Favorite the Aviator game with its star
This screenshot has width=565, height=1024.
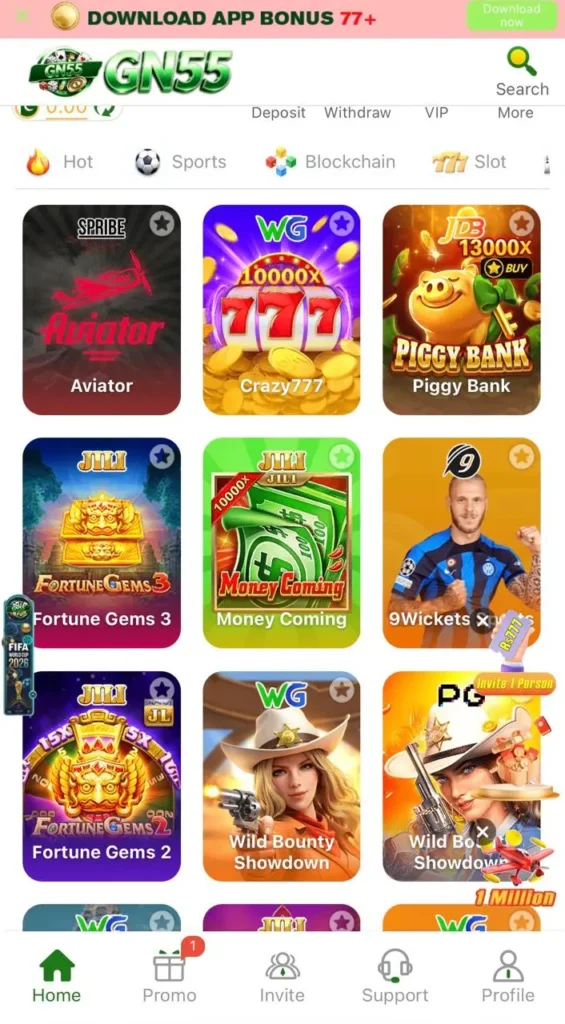(161, 224)
